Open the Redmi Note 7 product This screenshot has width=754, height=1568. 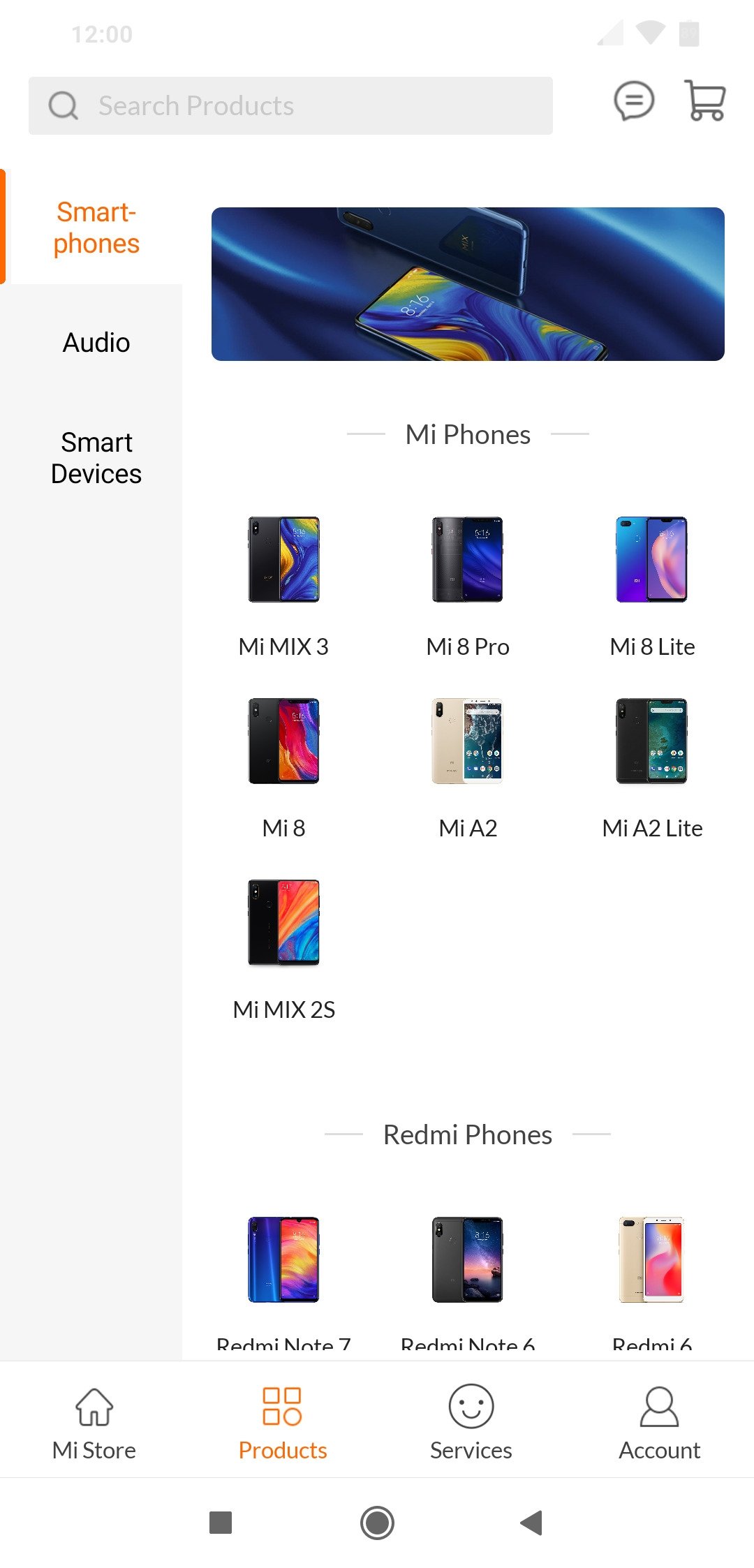point(283,1283)
